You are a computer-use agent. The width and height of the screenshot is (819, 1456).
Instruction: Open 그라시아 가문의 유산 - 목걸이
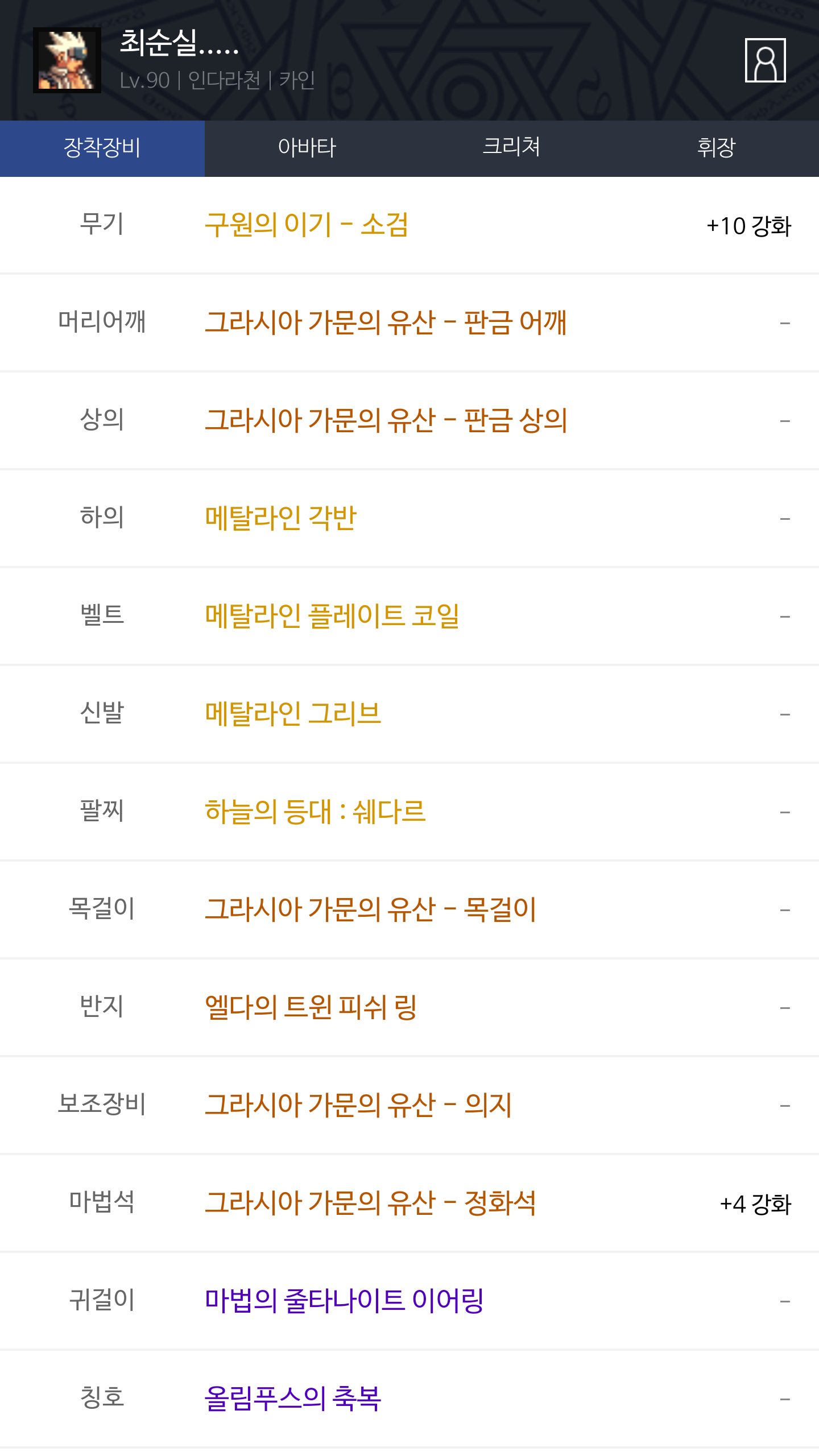point(370,909)
